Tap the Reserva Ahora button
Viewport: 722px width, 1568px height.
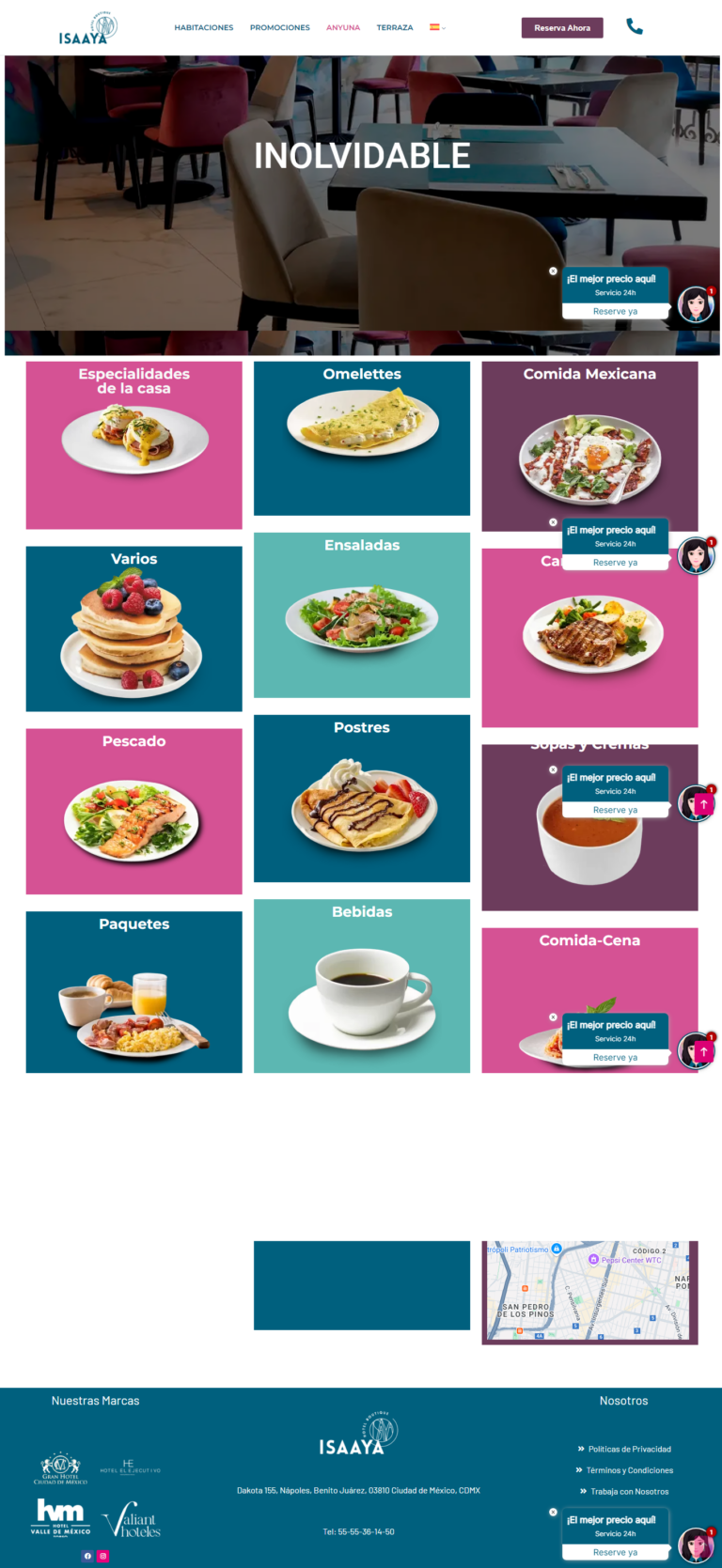click(562, 27)
